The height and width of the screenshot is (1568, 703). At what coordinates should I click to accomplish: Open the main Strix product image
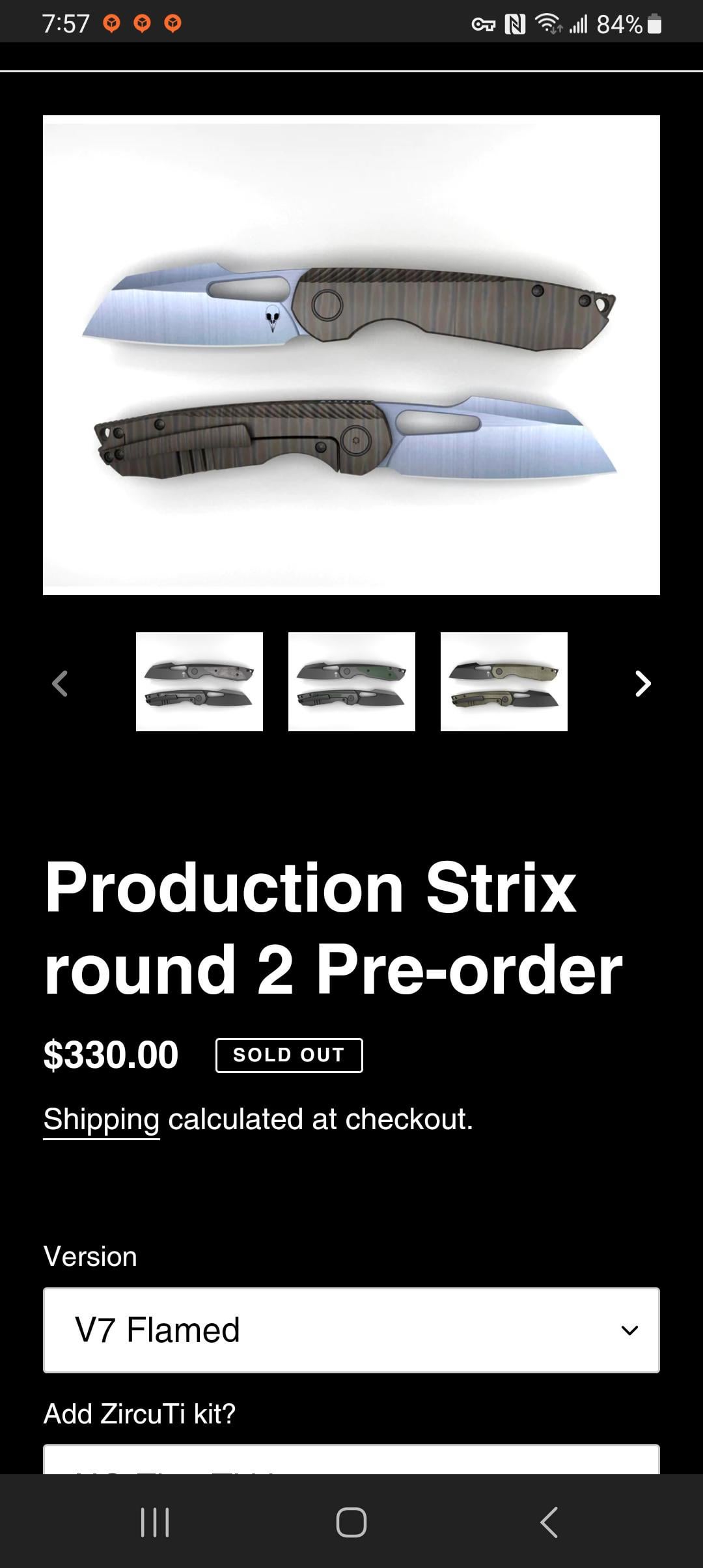tap(351, 355)
